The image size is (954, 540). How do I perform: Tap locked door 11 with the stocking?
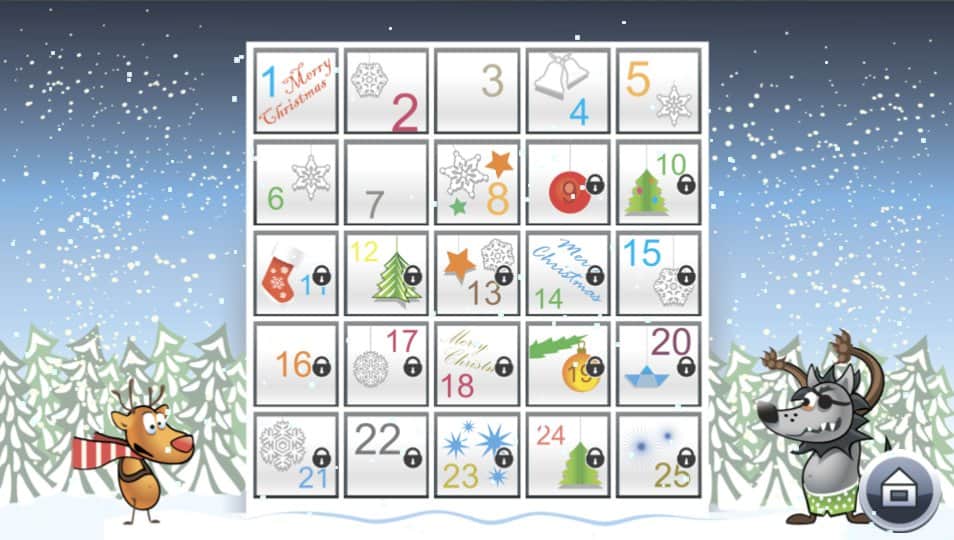(296, 274)
